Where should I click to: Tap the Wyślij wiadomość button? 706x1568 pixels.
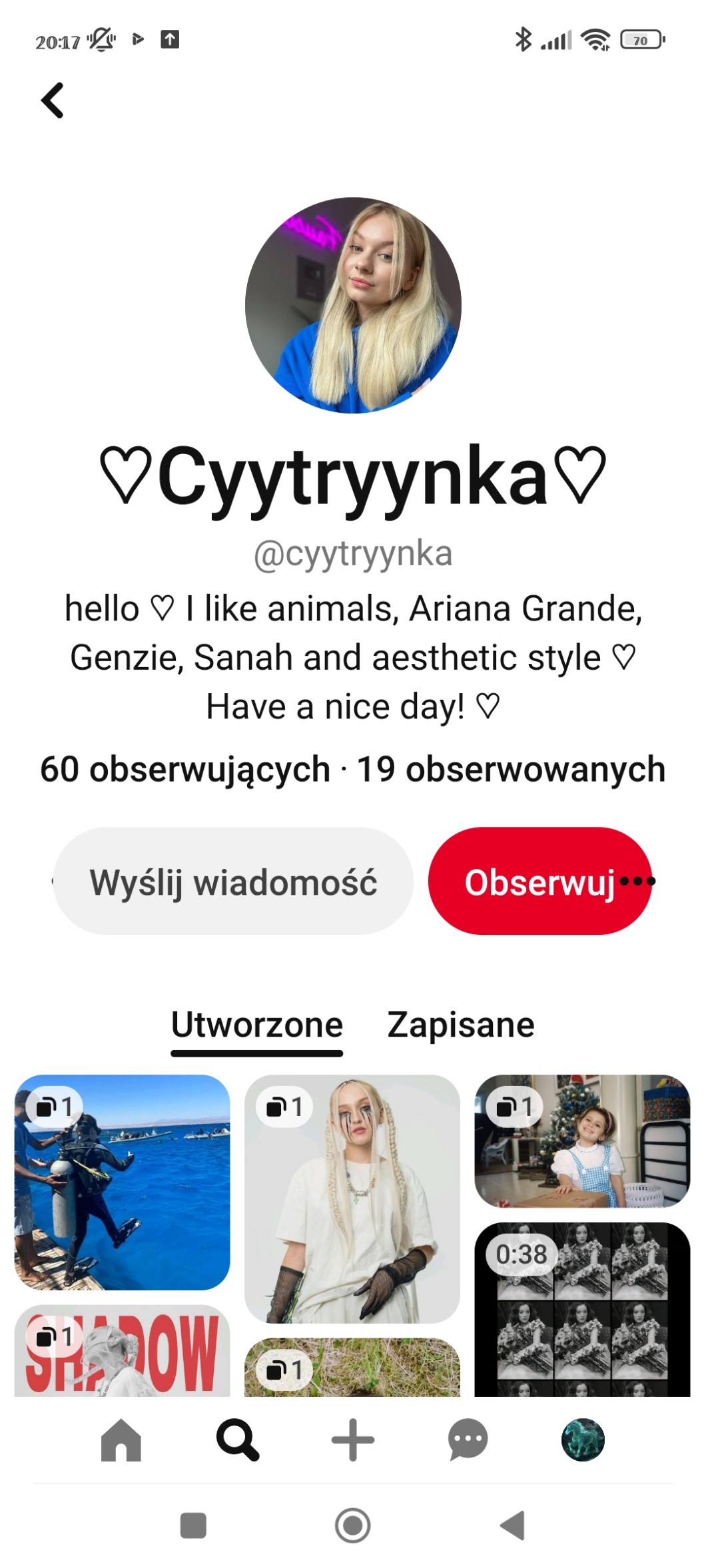pyautogui.click(x=233, y=882)
